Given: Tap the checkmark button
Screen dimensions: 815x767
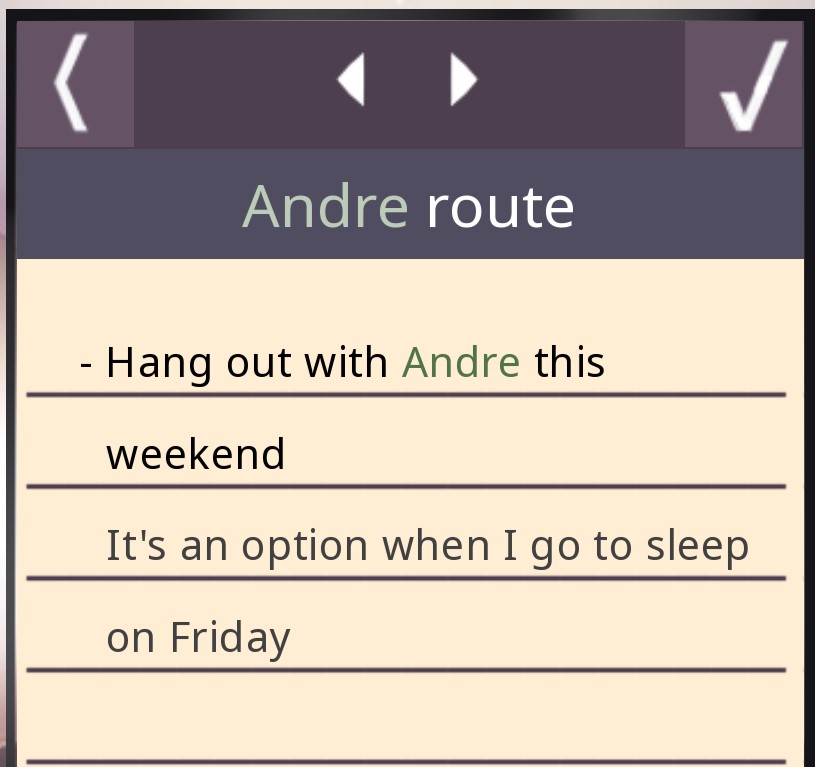Looking at the screenshot, I should coord(747,84).
